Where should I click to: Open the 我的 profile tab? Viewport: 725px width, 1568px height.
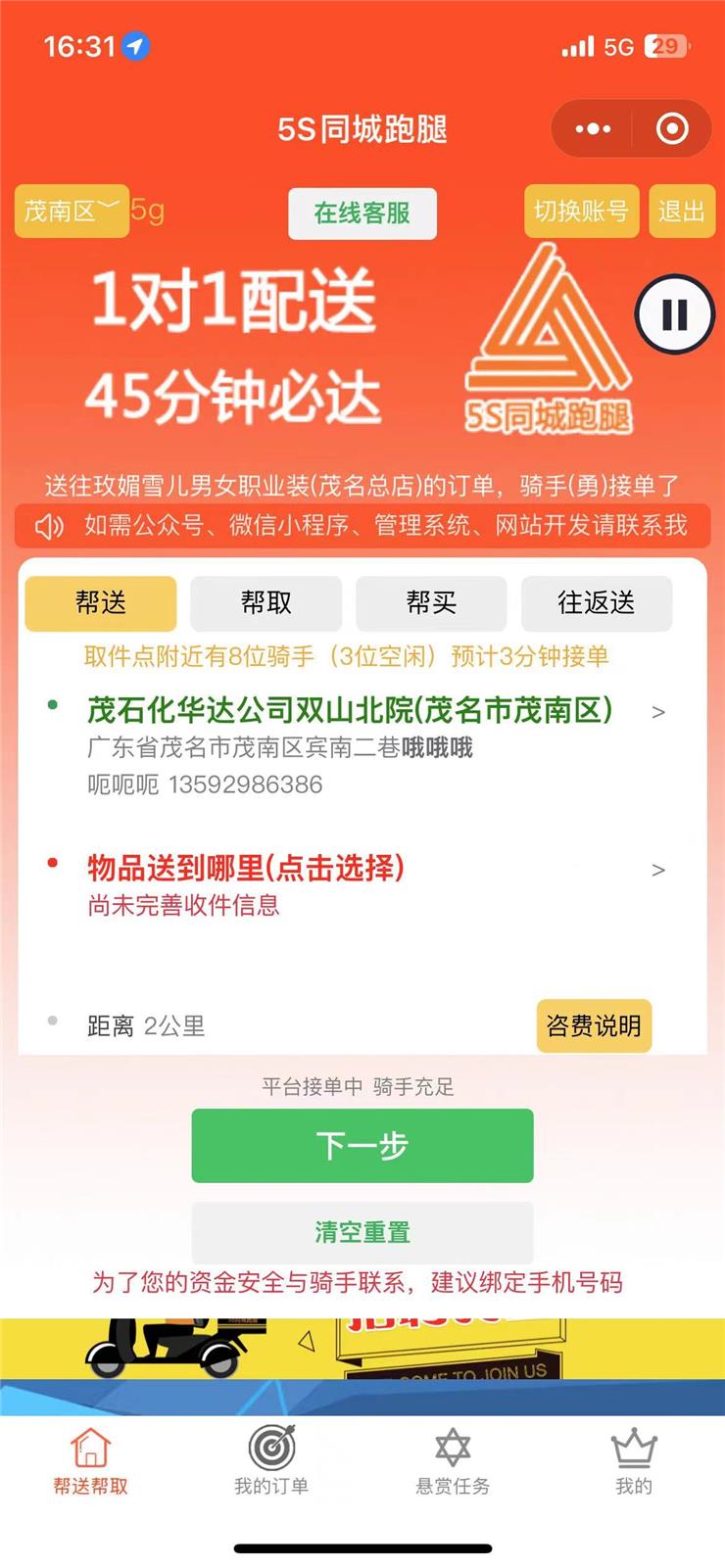[633, 1460]
